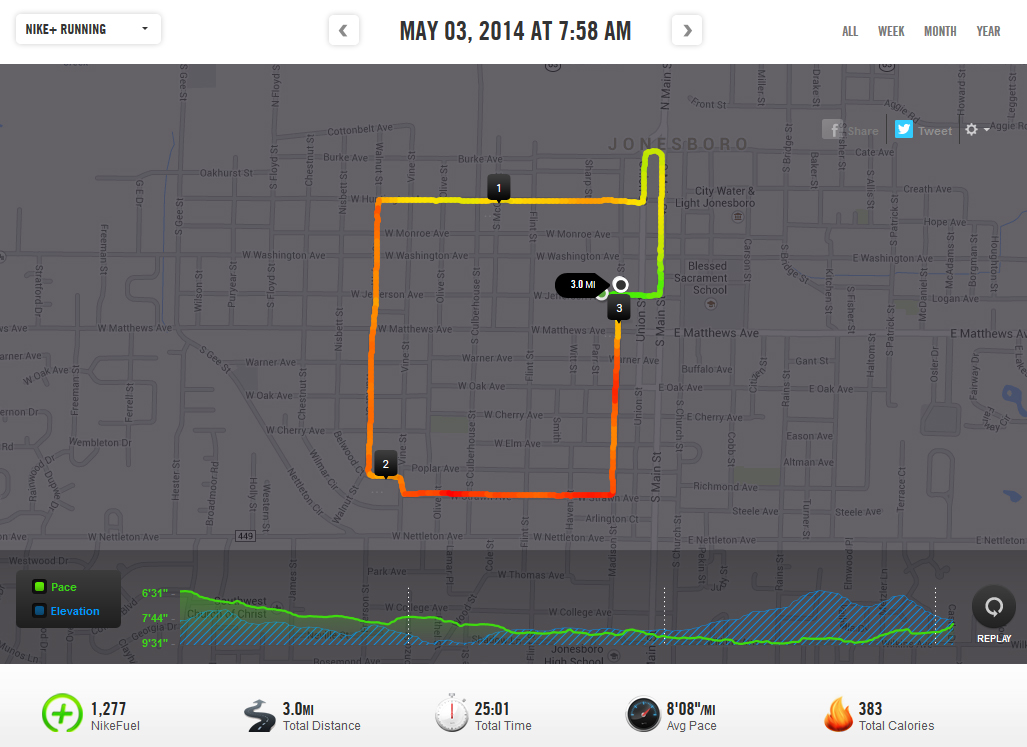Switch to the All view

pos(850,32)
